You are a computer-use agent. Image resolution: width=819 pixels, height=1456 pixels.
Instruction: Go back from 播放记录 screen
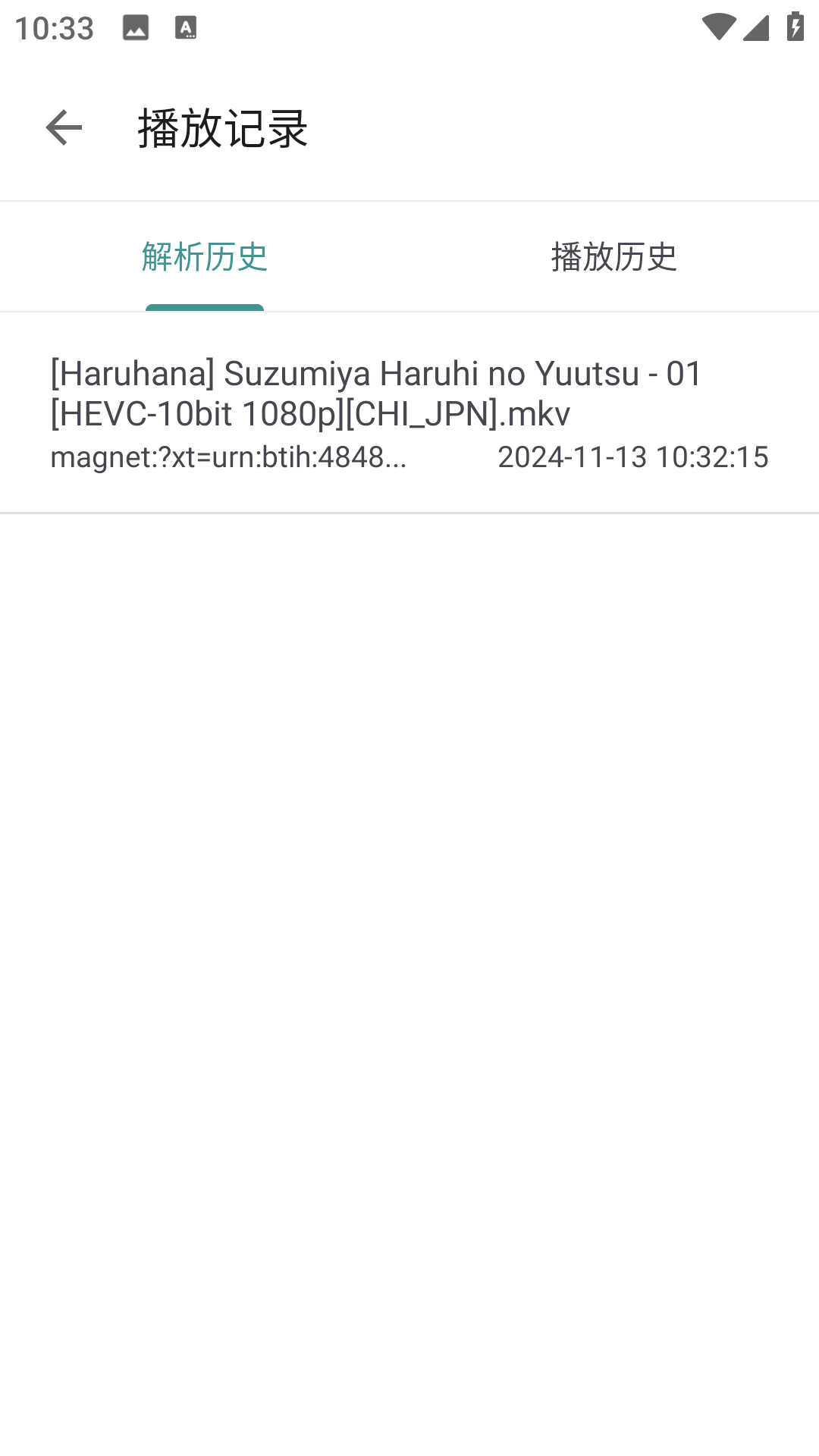[x=64, y=127]
